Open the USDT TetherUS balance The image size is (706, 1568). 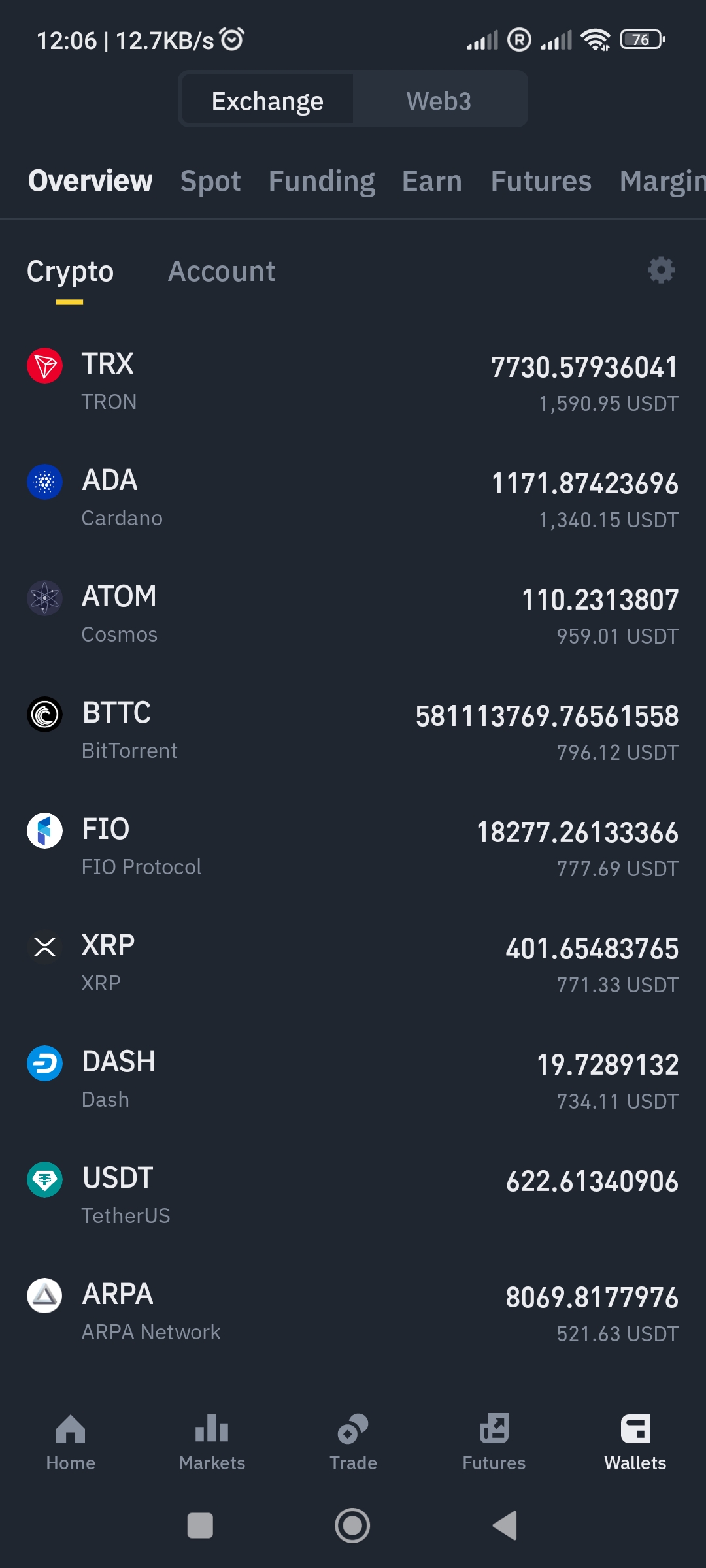pyautogui.click(x=353, y=1196)
